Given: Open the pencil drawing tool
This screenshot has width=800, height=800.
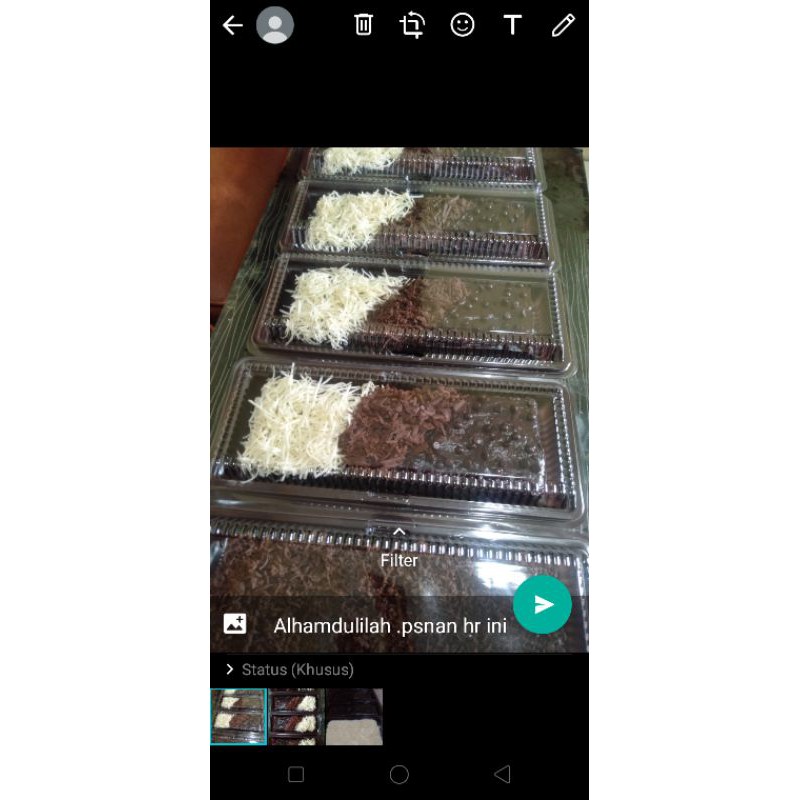Looking at the screenshot, I should [x=563, y=25].
